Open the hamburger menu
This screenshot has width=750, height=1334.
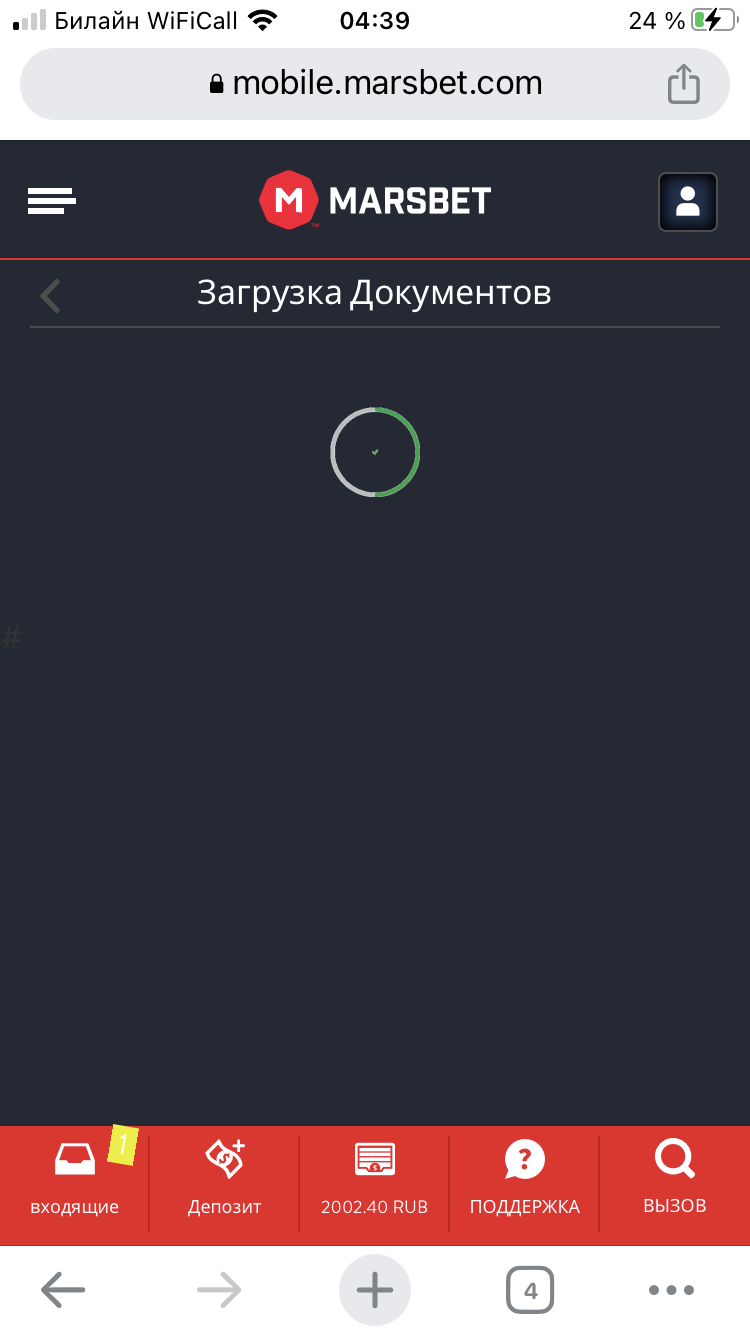tap(52, 201)
